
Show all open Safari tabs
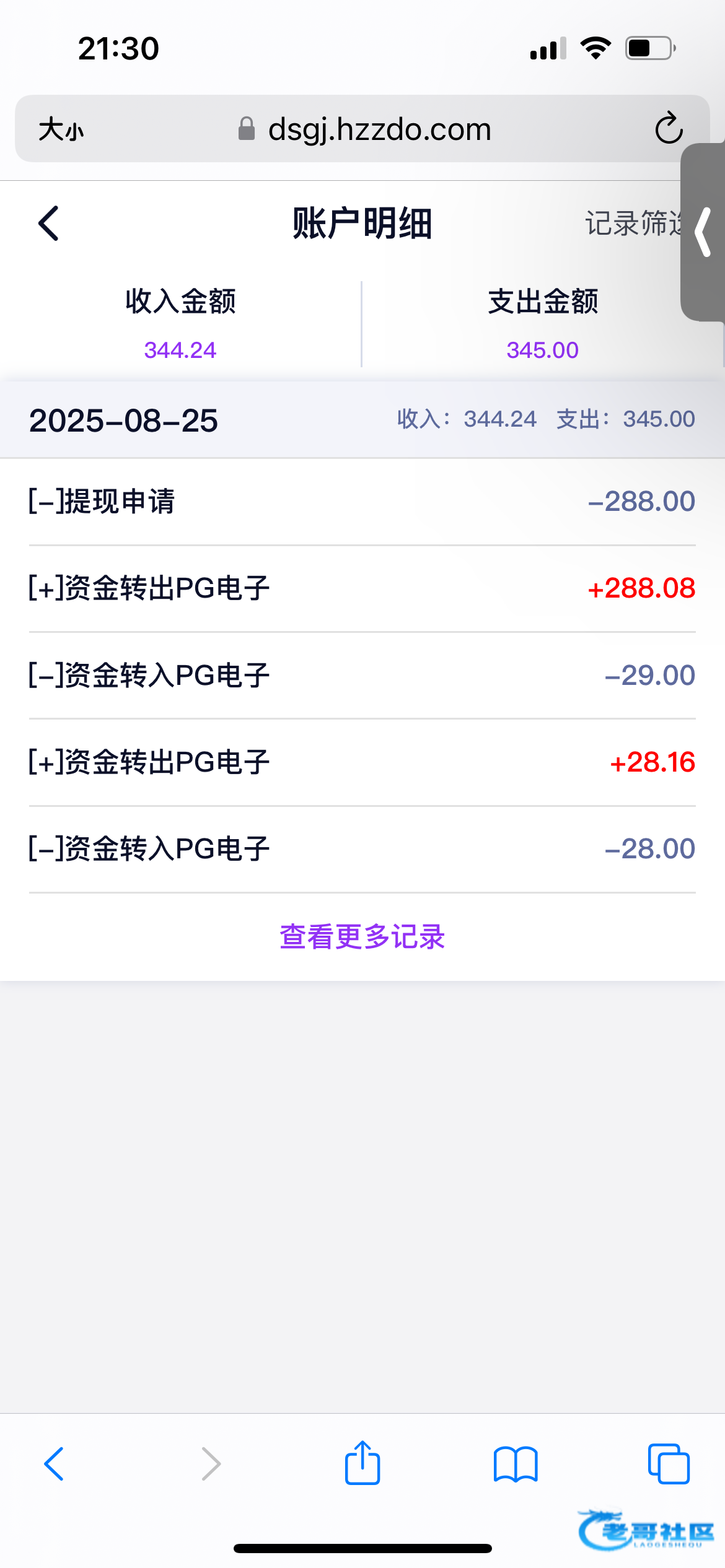(668, 1464)
